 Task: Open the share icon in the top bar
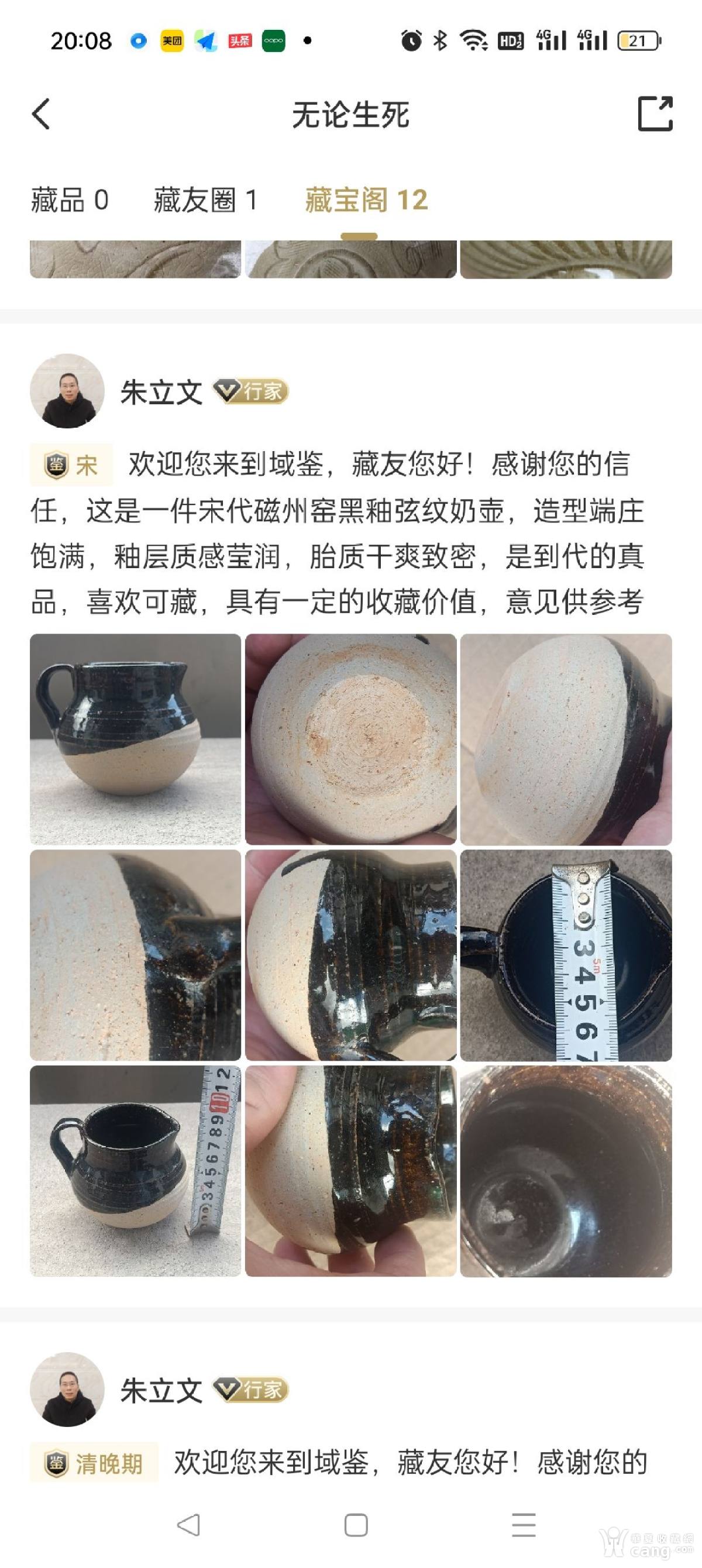tap(655, 114)
